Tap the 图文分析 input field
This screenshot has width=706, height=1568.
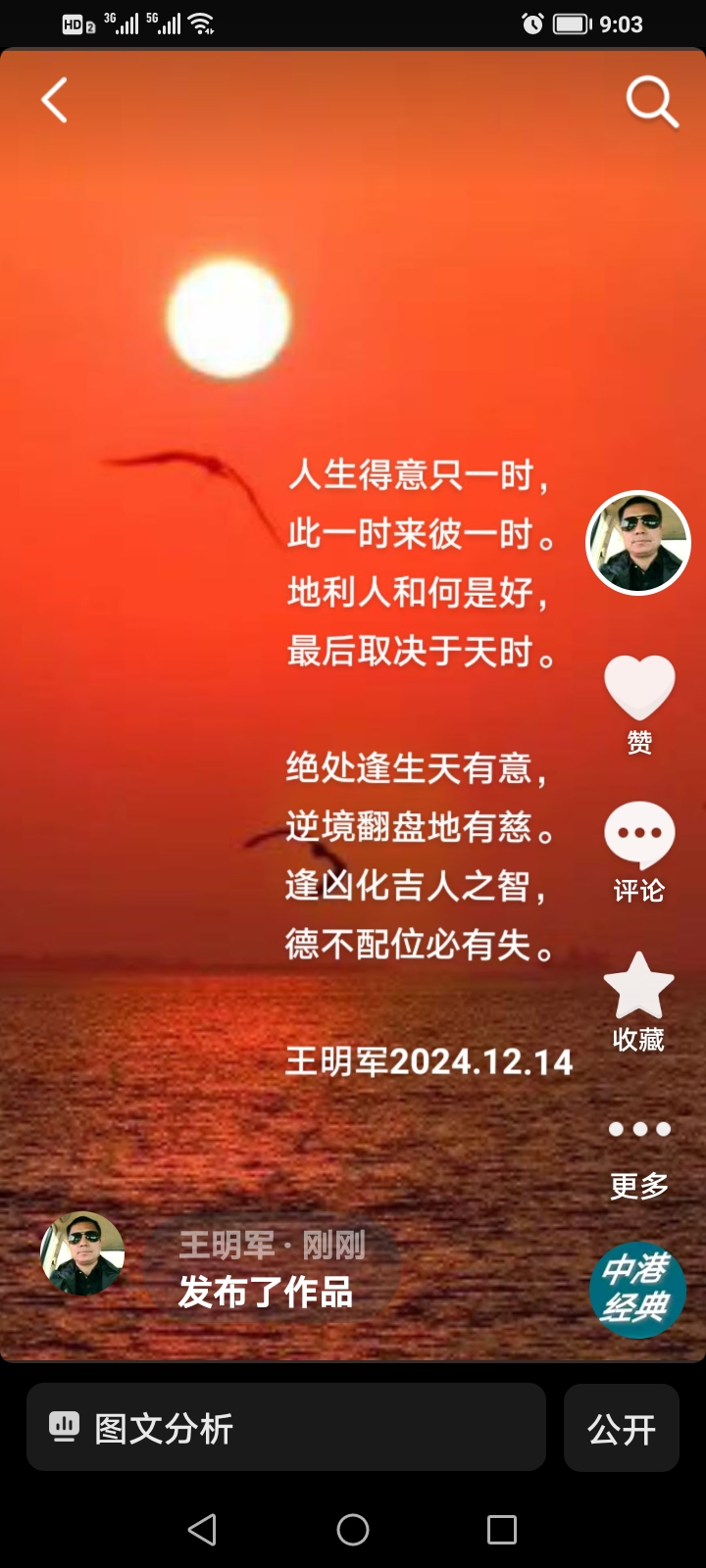(x=284, y=1427)
